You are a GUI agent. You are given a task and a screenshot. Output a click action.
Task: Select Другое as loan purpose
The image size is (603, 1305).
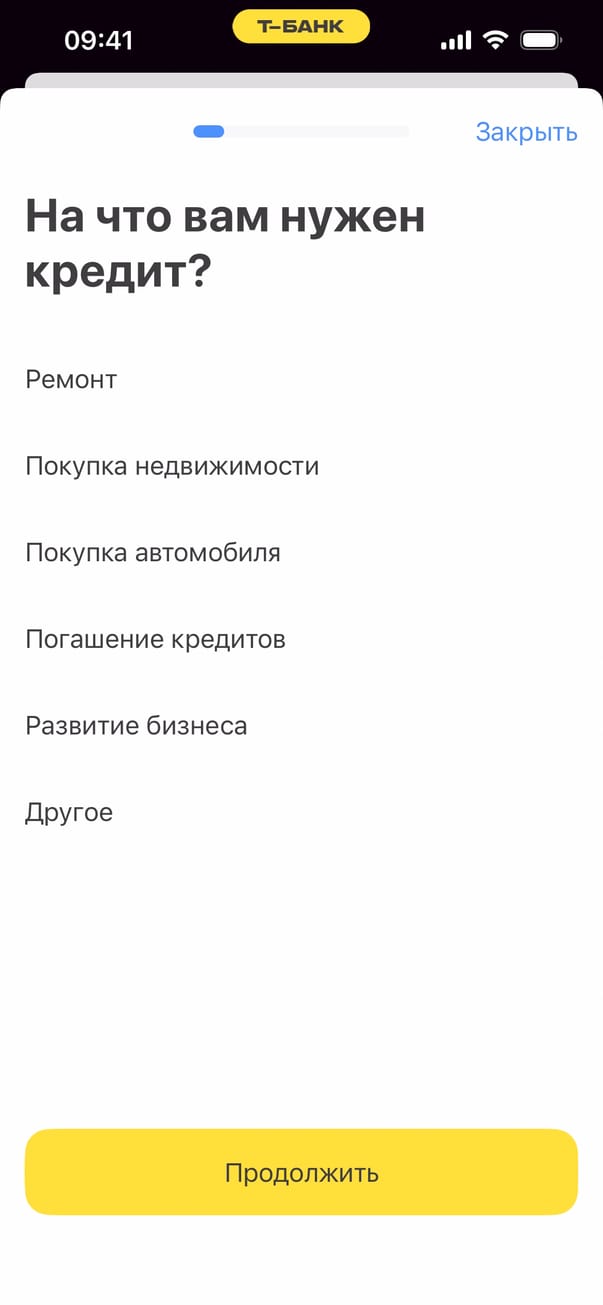click(69, 812)
